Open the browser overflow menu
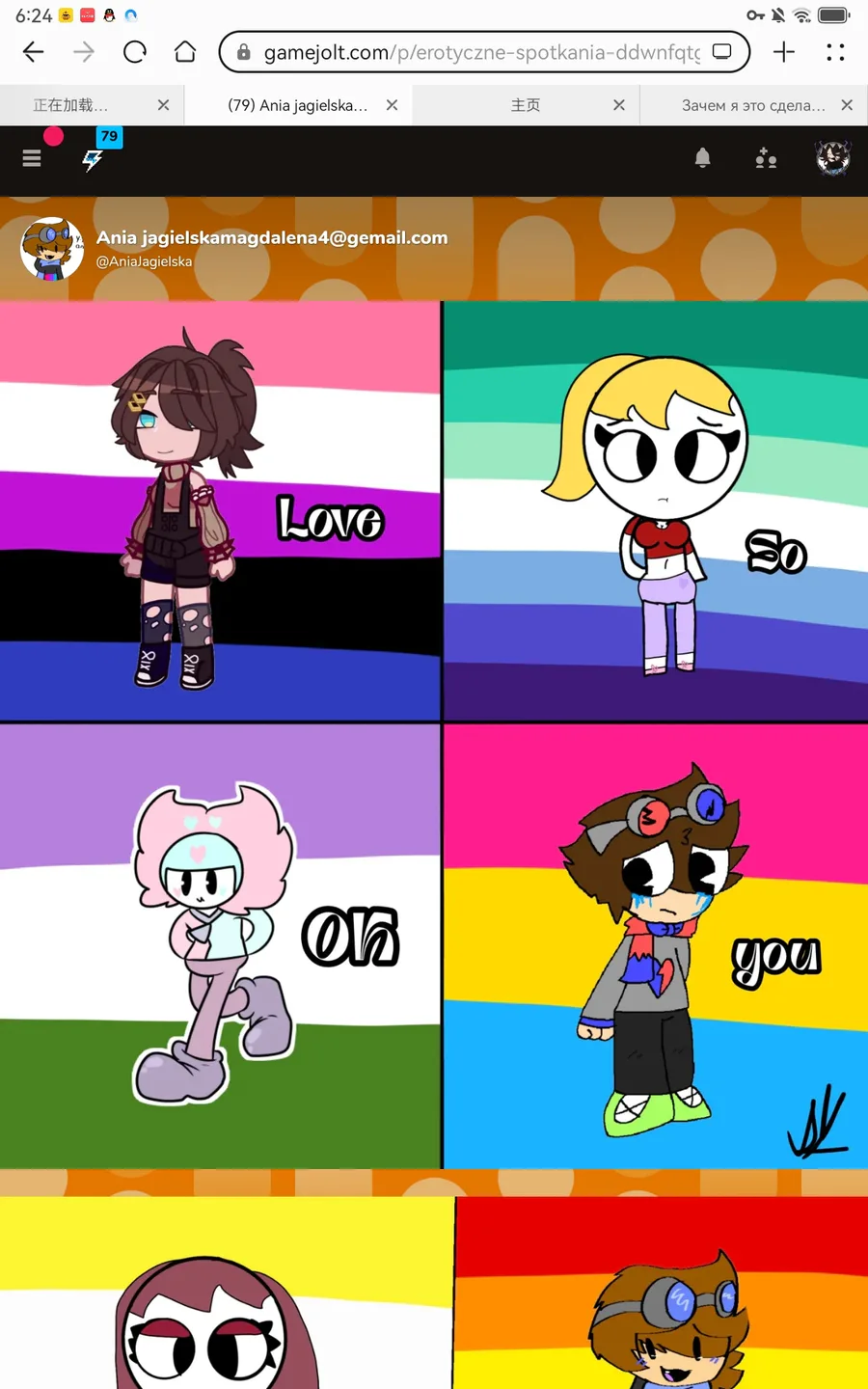 (835, 52)
